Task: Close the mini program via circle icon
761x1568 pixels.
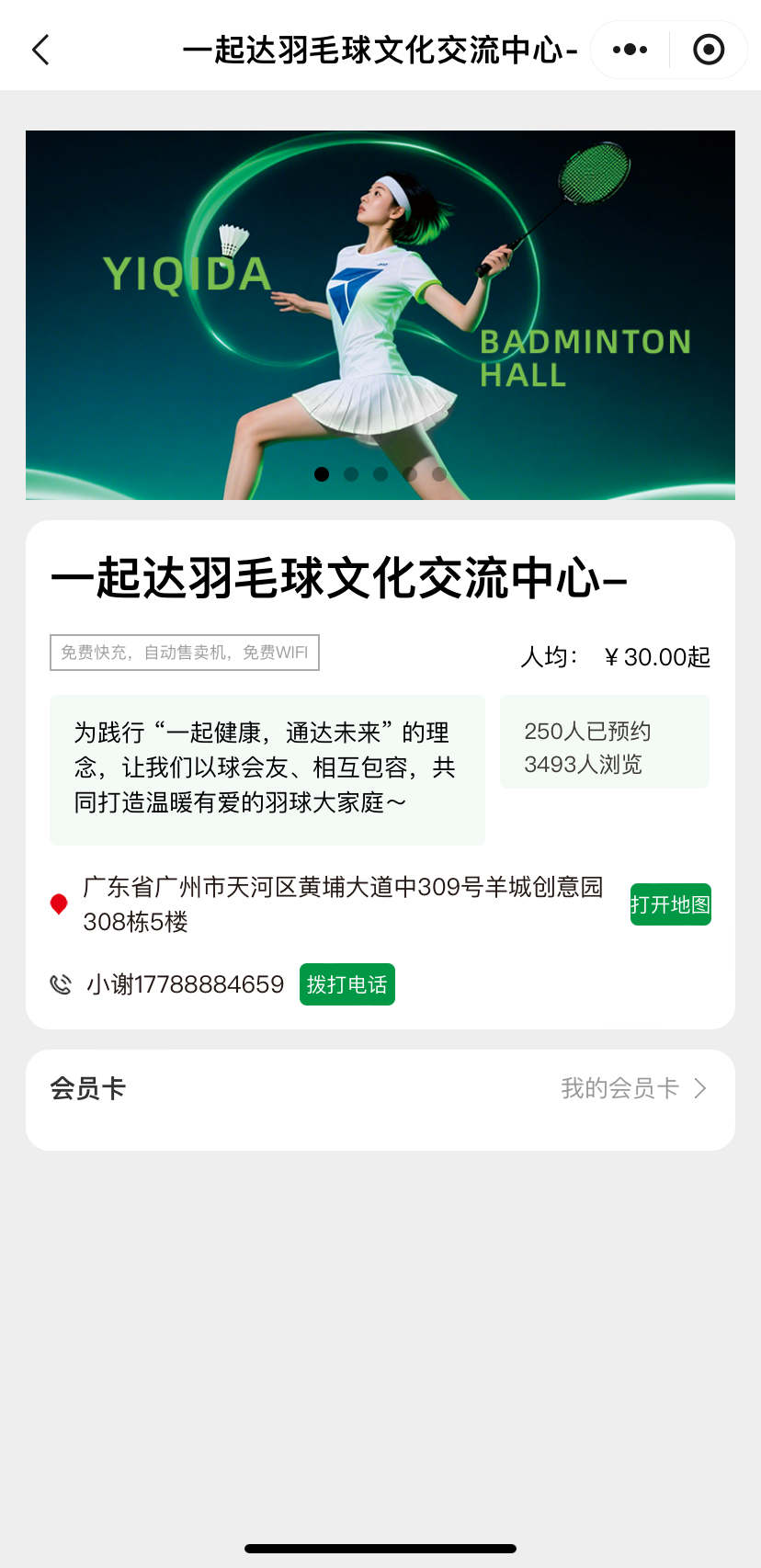Action: click(709, 50)
